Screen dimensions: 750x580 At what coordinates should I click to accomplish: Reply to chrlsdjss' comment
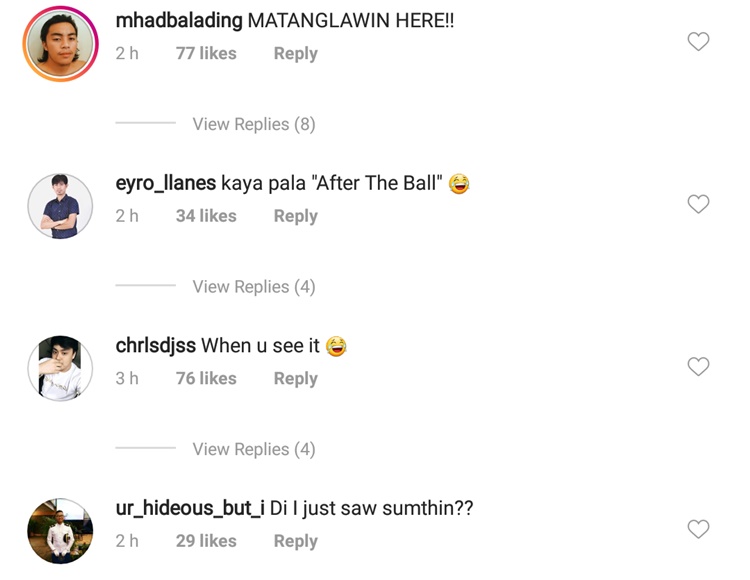pos(295,379)
